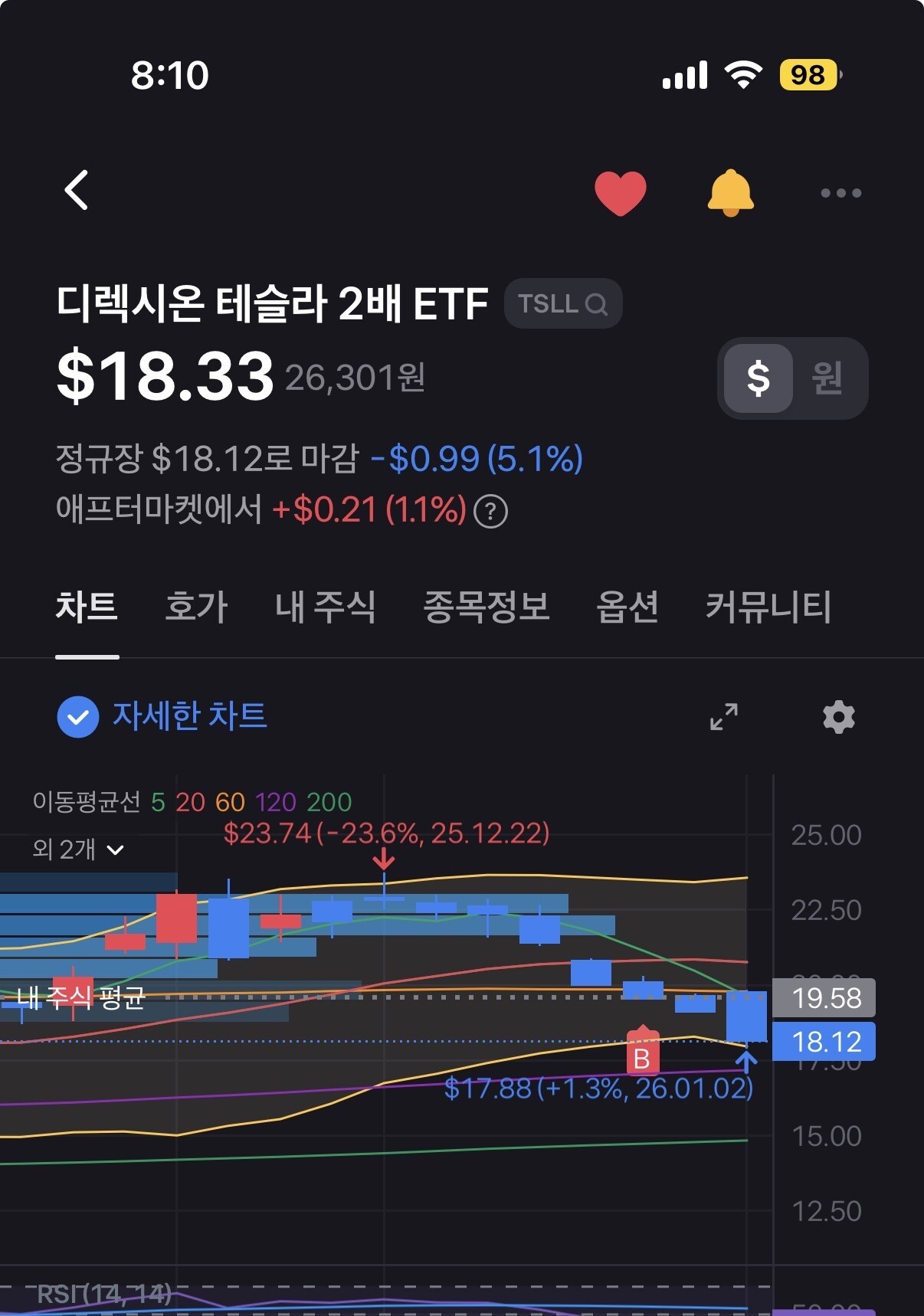Open the 종목정보 tab

click(486, 607)
